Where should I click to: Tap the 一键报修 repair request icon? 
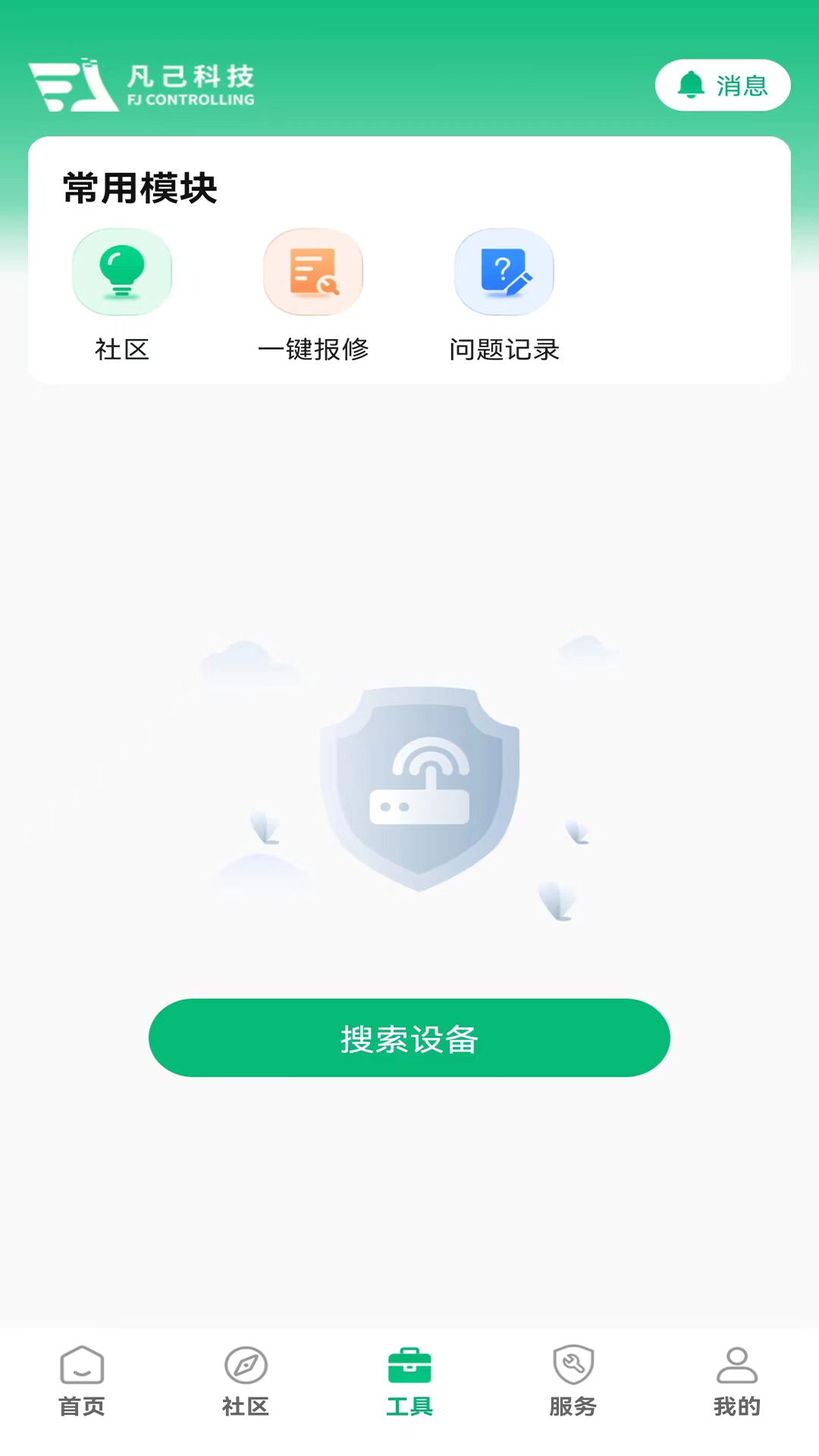(313, 271)
